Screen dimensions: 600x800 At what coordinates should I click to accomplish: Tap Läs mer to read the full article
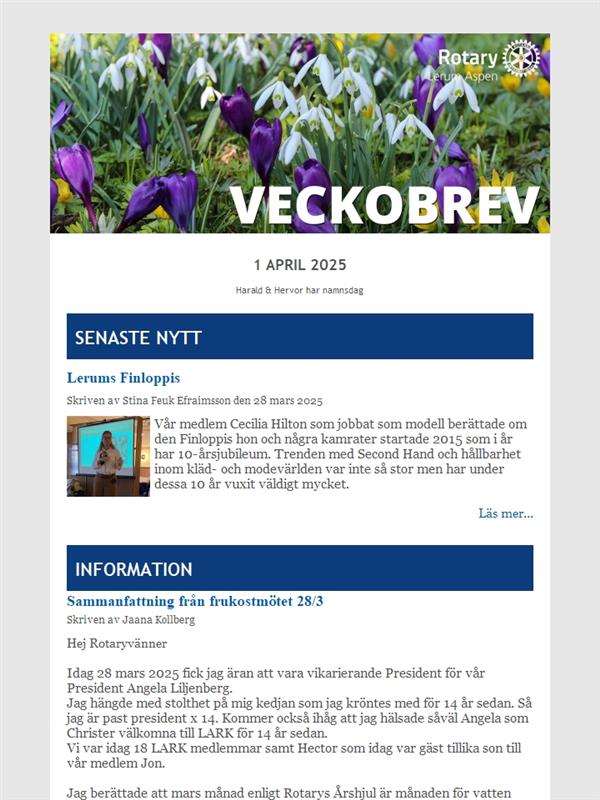505,513
